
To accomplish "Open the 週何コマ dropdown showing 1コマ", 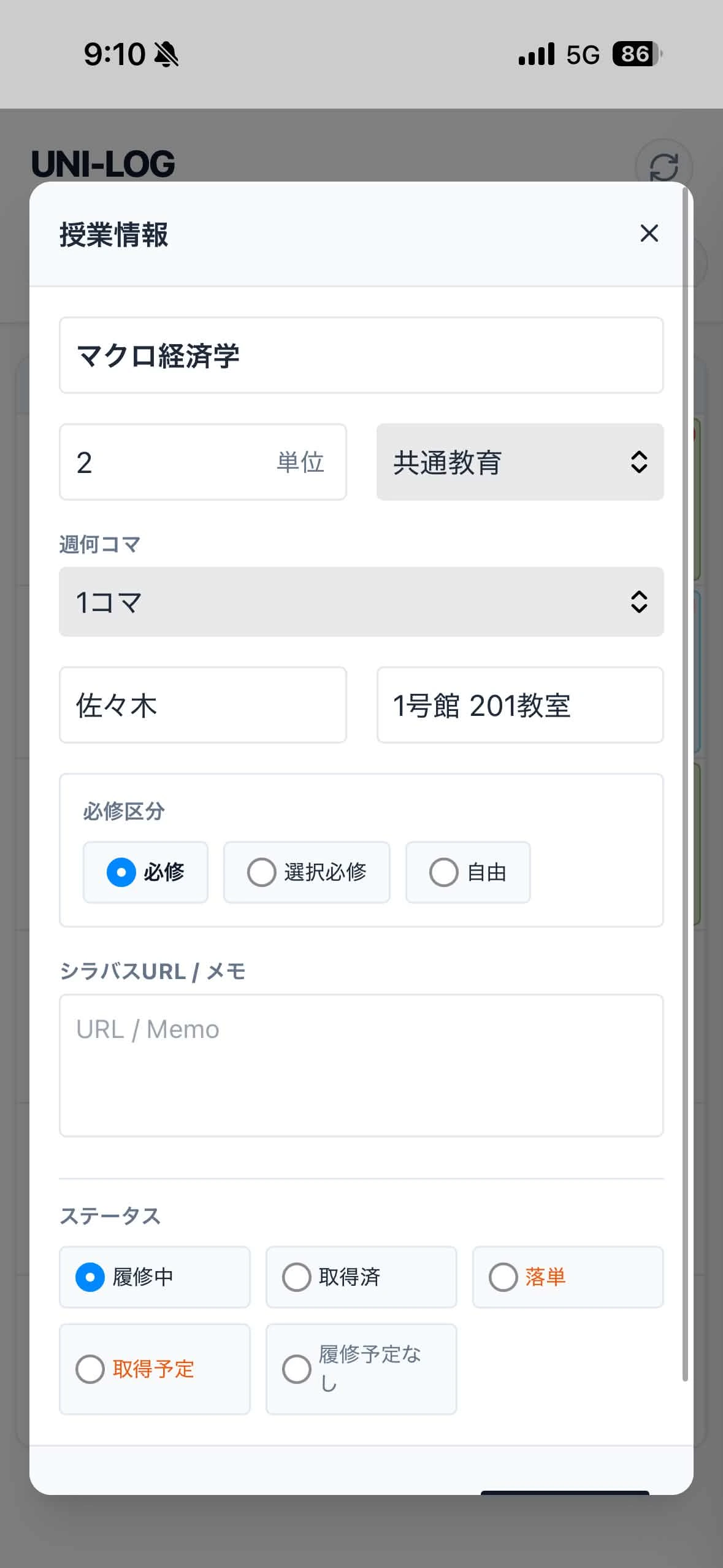I will [x=361, y=602].
